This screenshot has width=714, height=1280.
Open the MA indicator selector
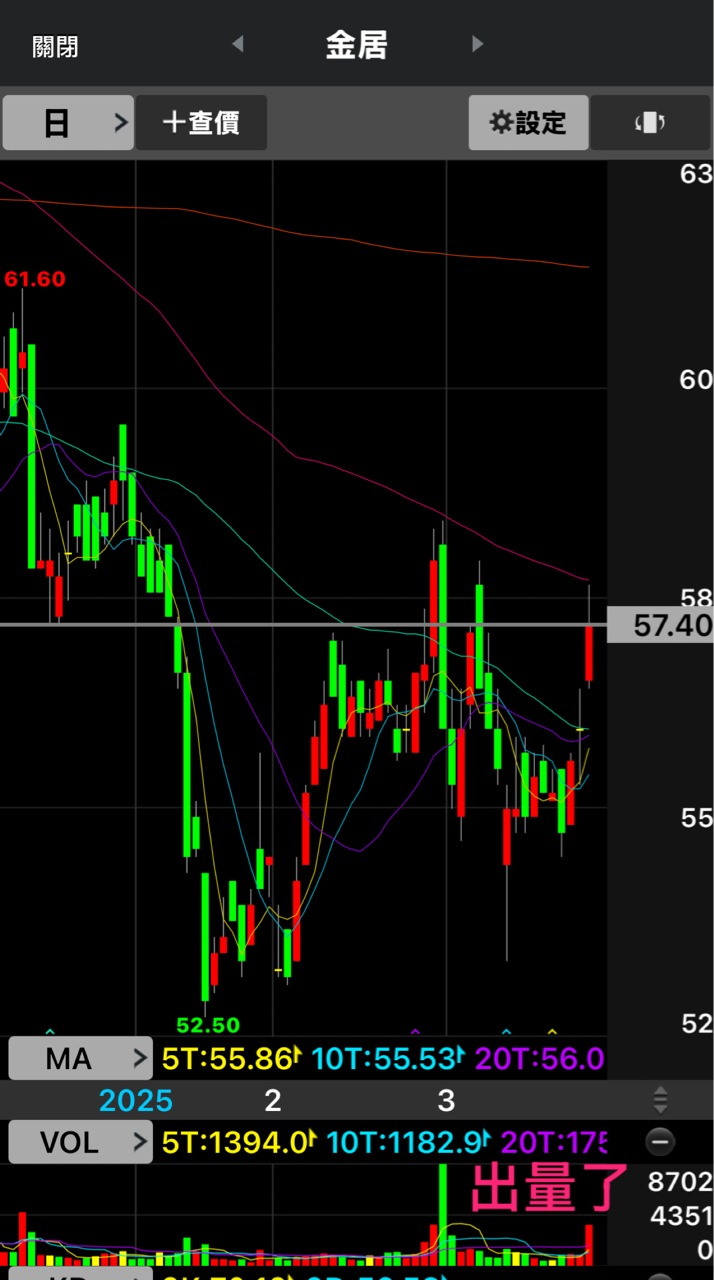point(80,1058)
